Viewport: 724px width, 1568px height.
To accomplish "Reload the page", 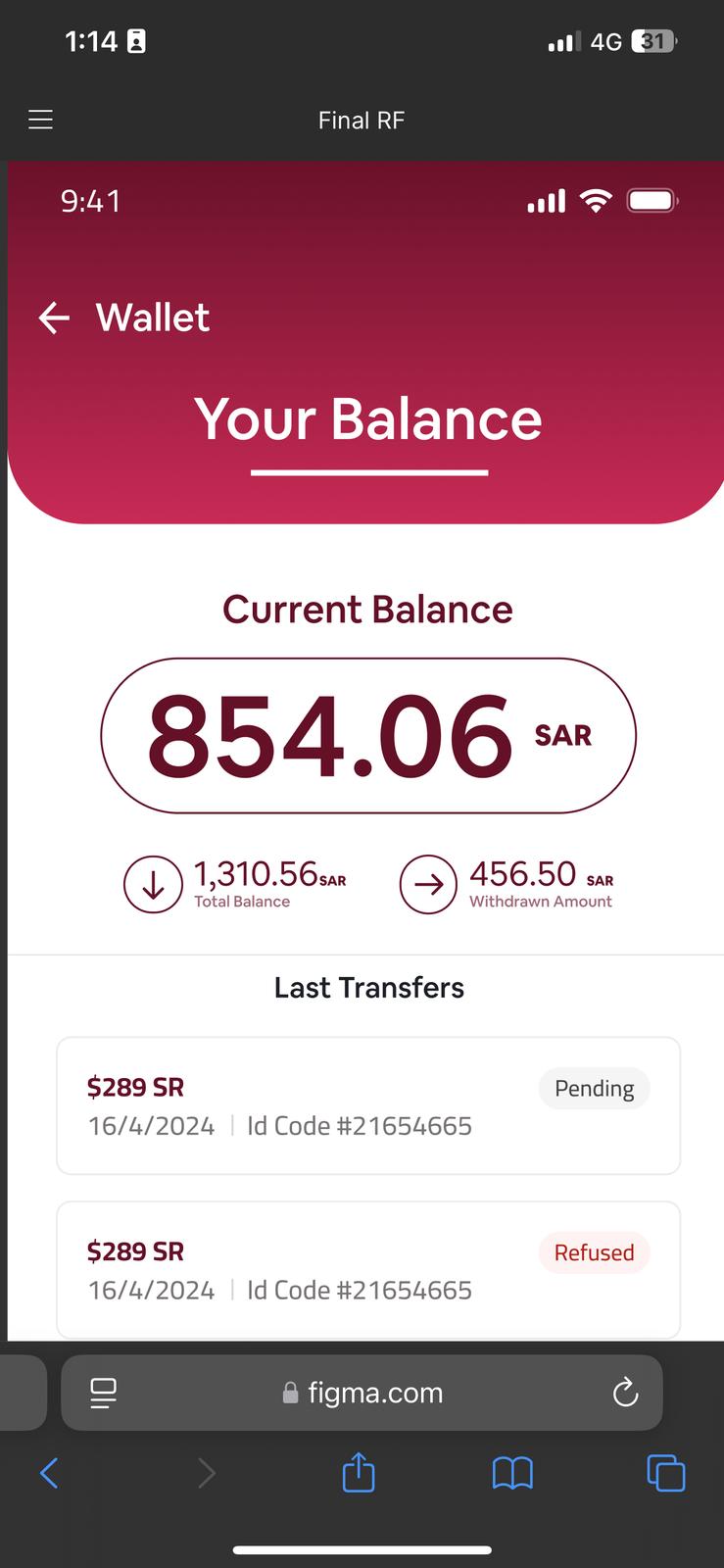I will pos(625,1393).
